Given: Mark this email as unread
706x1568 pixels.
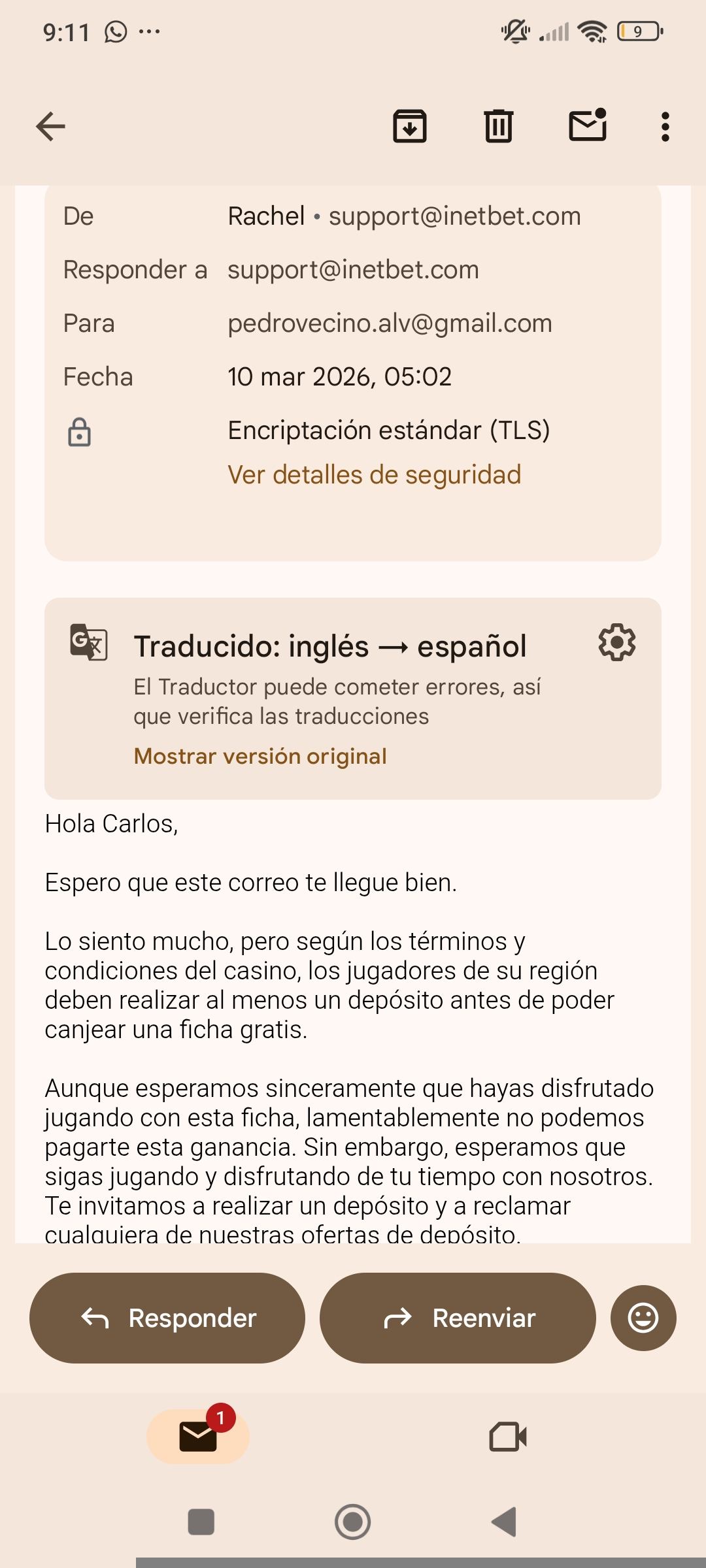Looking at the screenshot, I should point(588,125).
